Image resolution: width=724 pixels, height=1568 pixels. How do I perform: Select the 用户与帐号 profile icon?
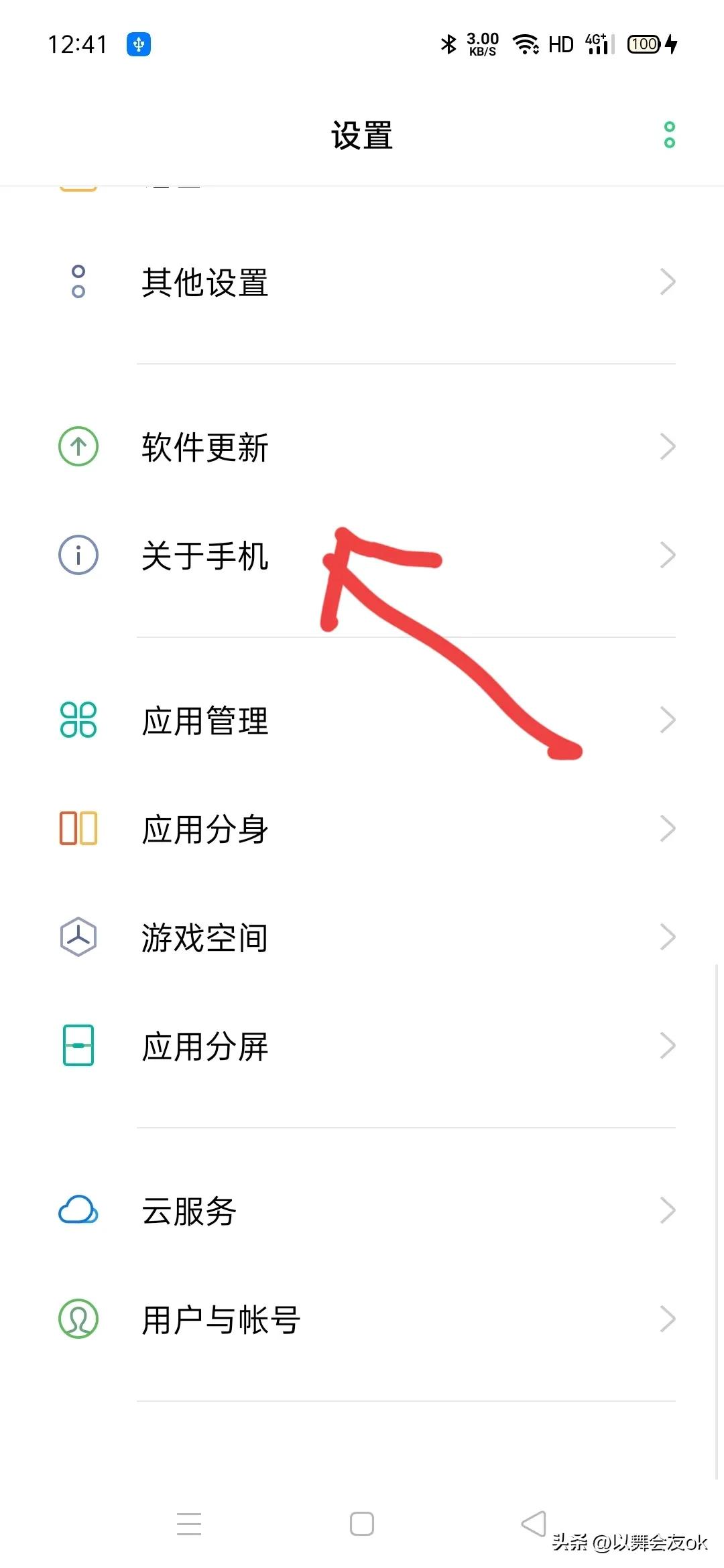[x=76, y=1319]
